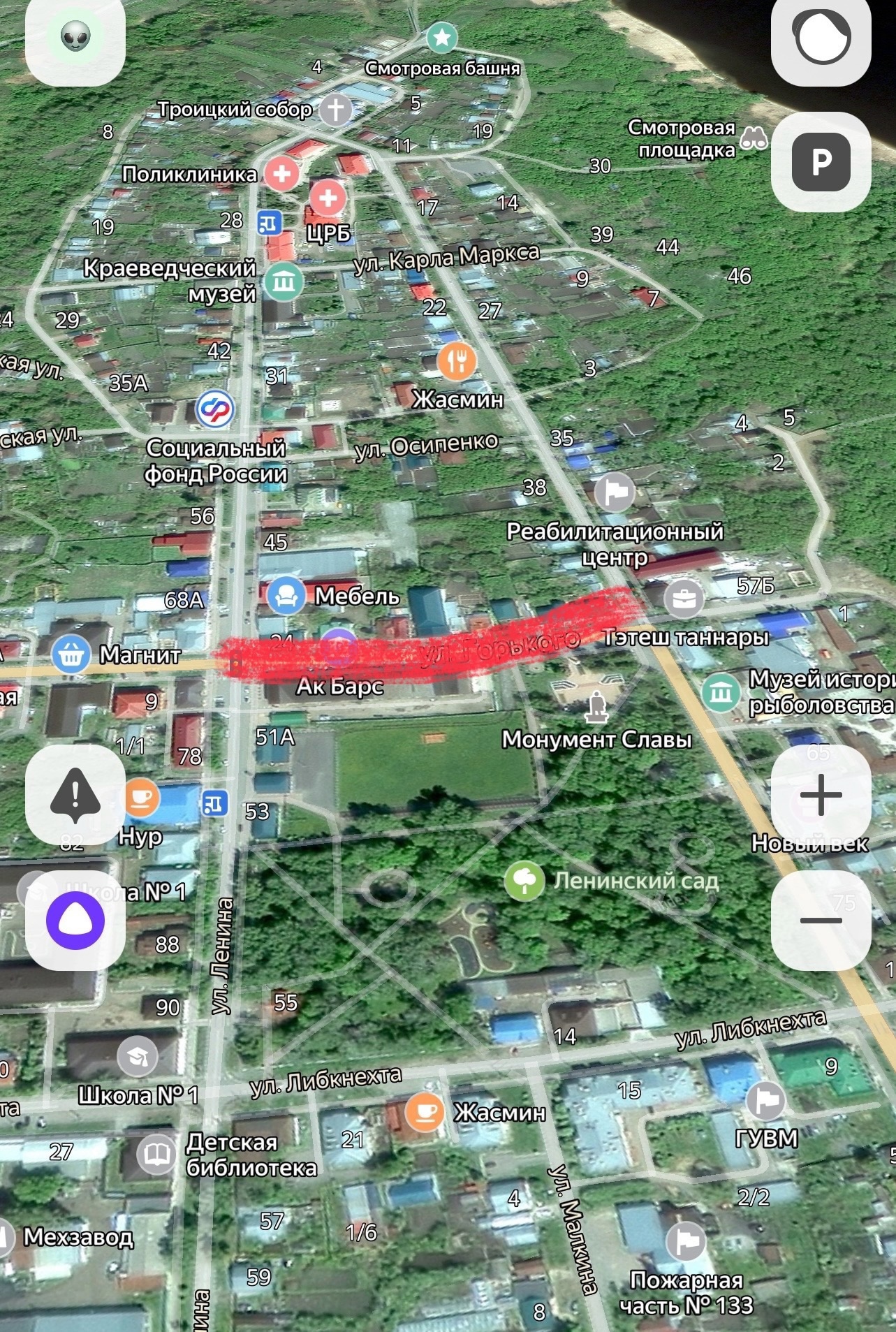View the Пожарная часть № 133 marker
This screenshot has width=896, height=1332.
[x=686, y=1241]
